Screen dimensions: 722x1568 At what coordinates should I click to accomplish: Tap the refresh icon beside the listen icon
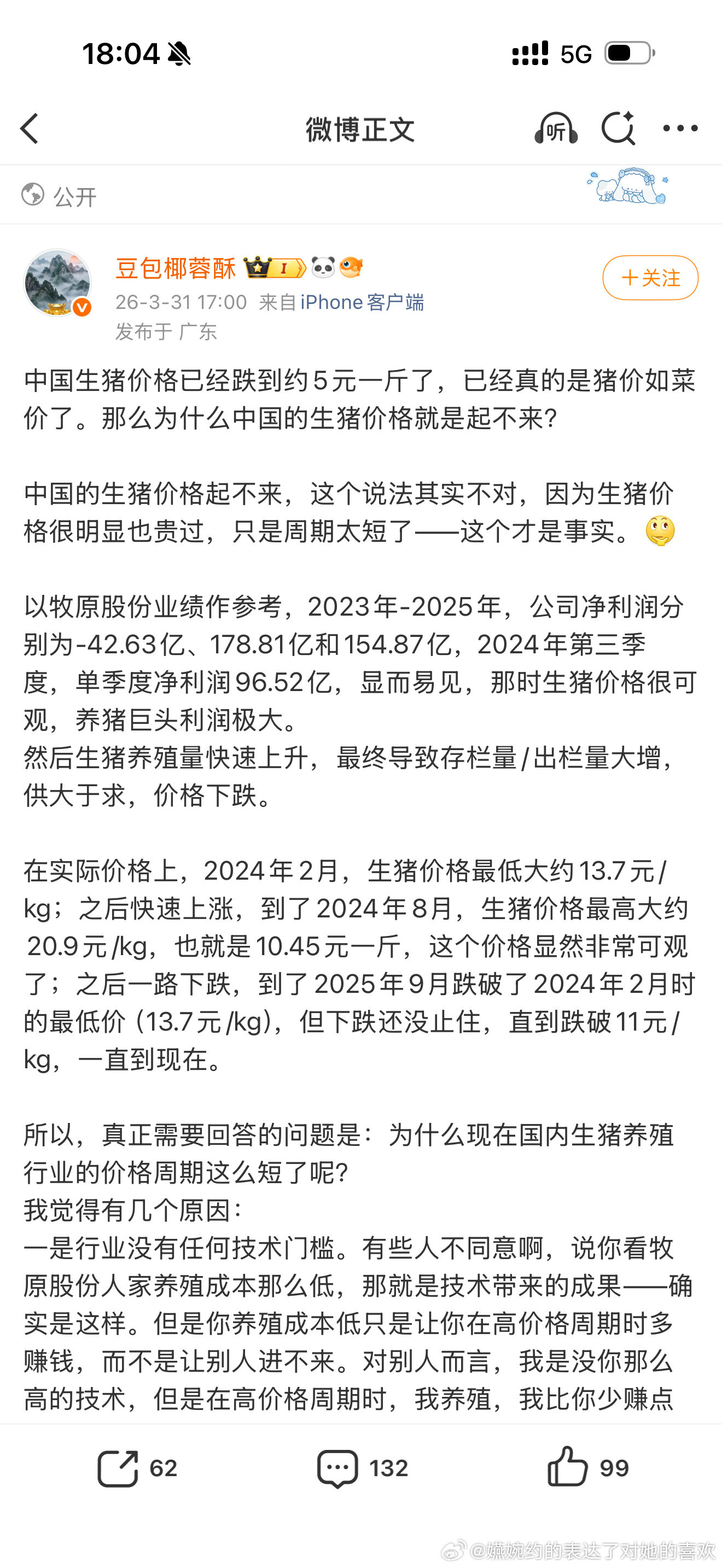620,128
